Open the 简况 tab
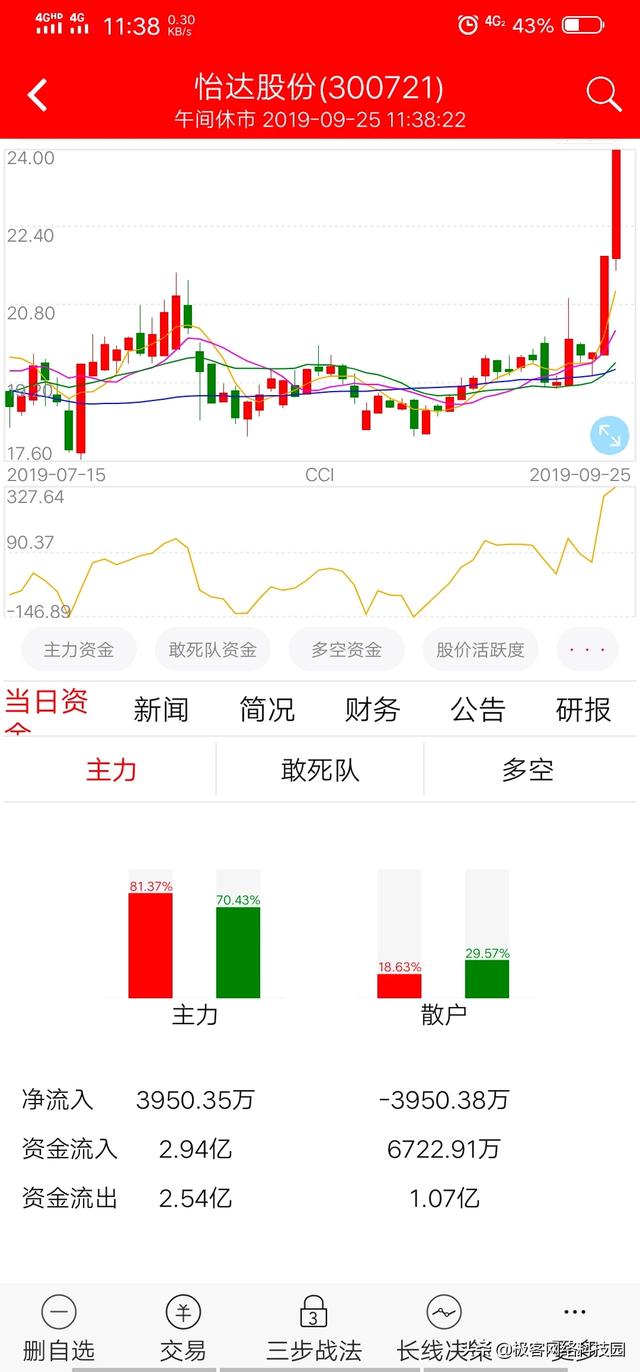The width and height of the screenshot is (640, 1372). tap(267, 710)
